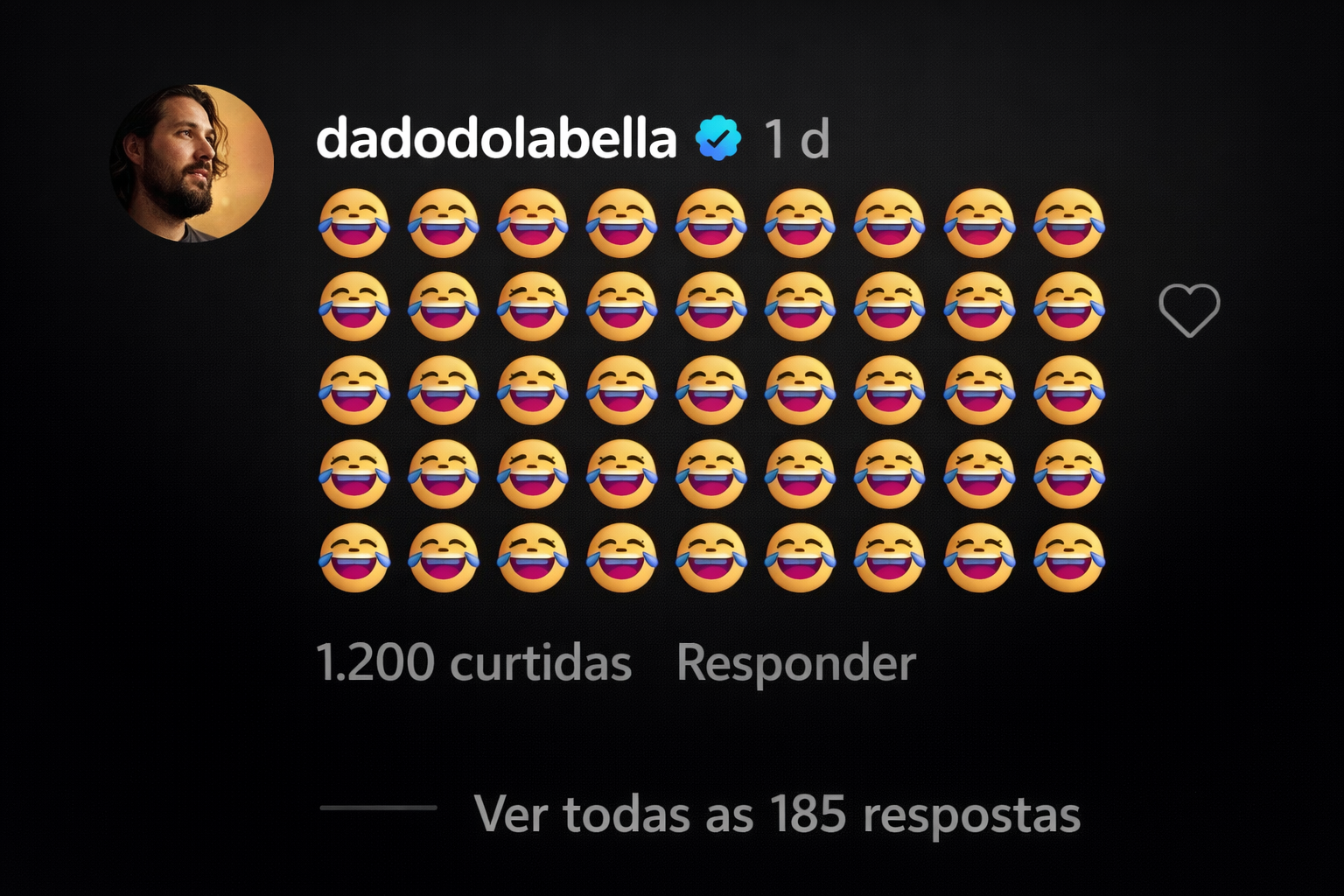Expand Ver todas as 185 respostas
Screen dimensions: 1344x896
point(776,814)
